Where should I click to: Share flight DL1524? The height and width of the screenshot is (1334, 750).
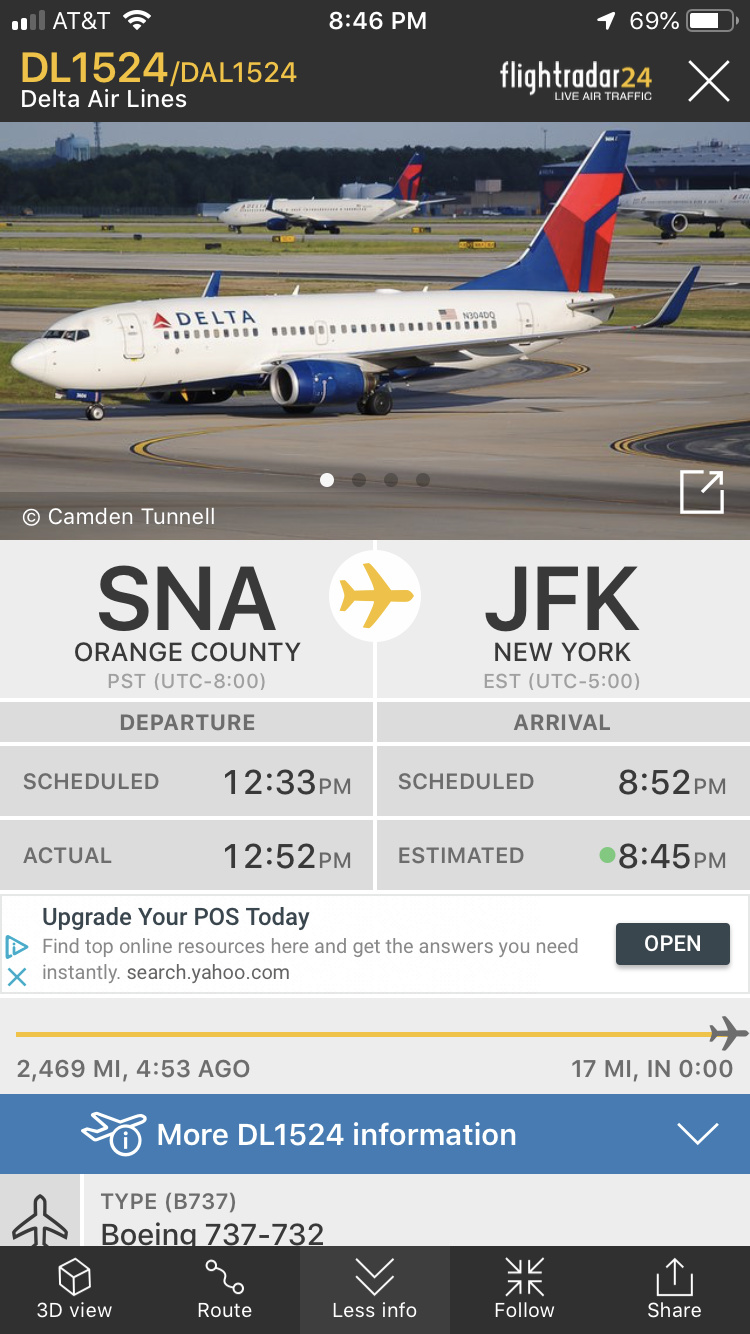coord(674,1289)
